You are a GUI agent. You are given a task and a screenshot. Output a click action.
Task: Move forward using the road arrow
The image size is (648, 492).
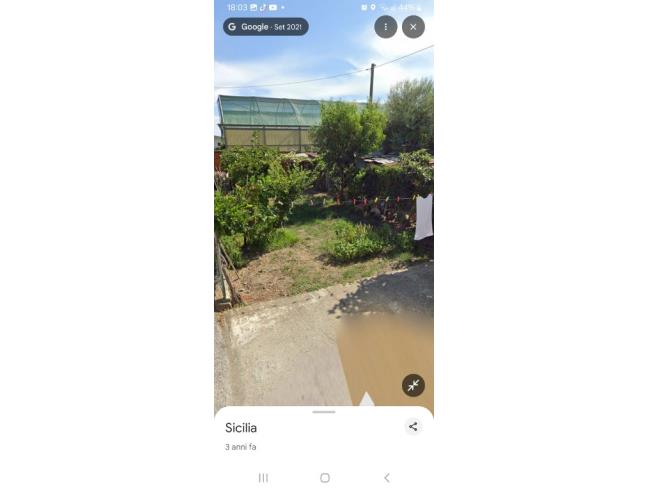[x=367, y=399]
